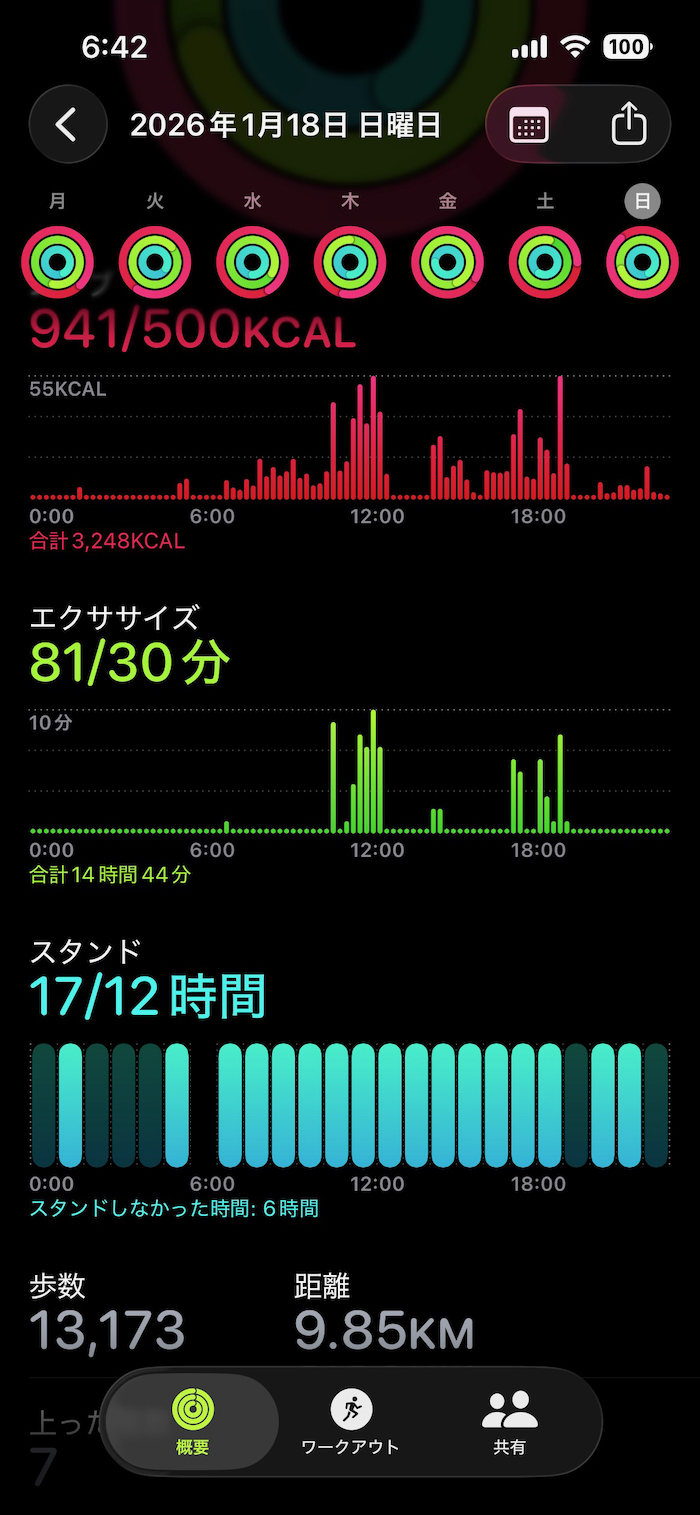Open the calendar date picker
Viewport: 700px width, 1515px height.
tap(529, 125)
